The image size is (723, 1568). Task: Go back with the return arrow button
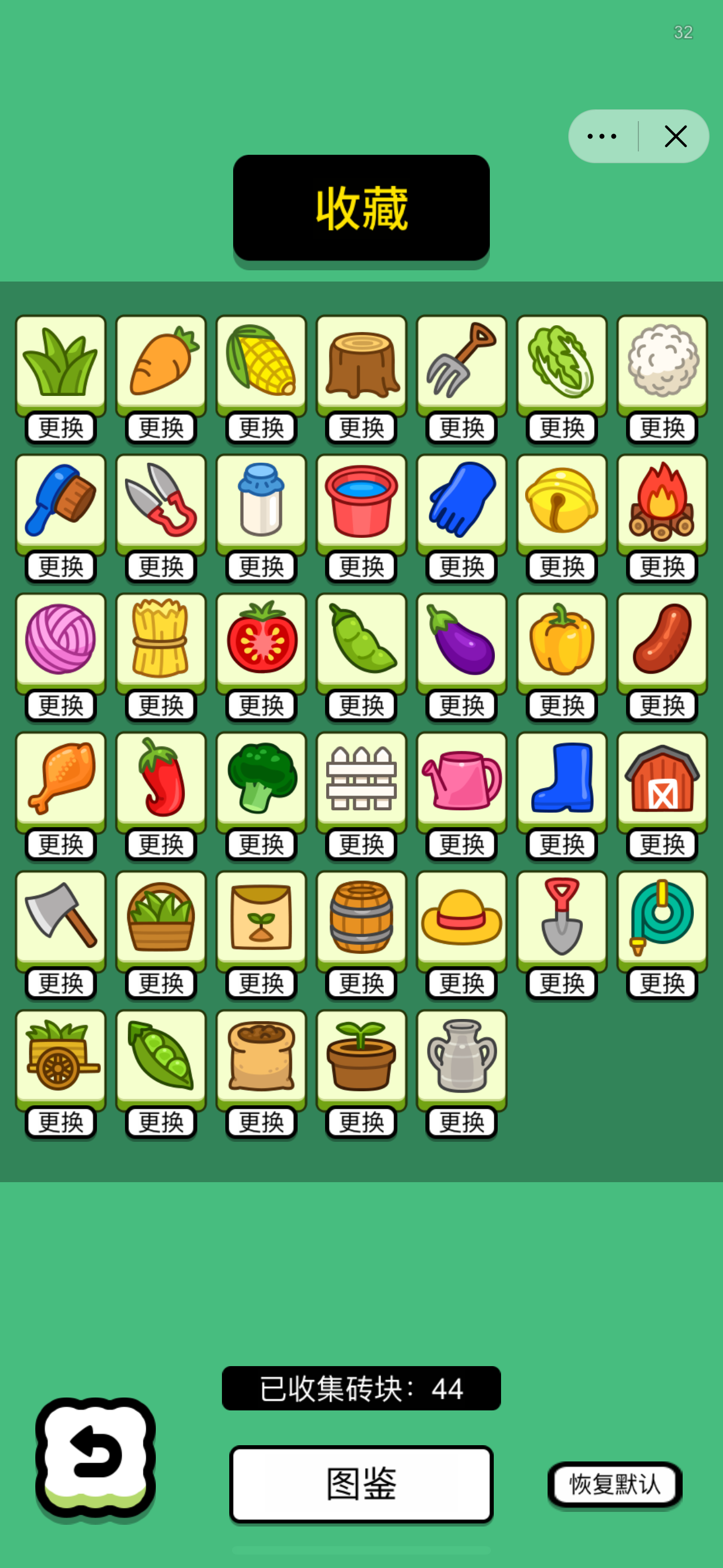click(x=95, y=1456)
